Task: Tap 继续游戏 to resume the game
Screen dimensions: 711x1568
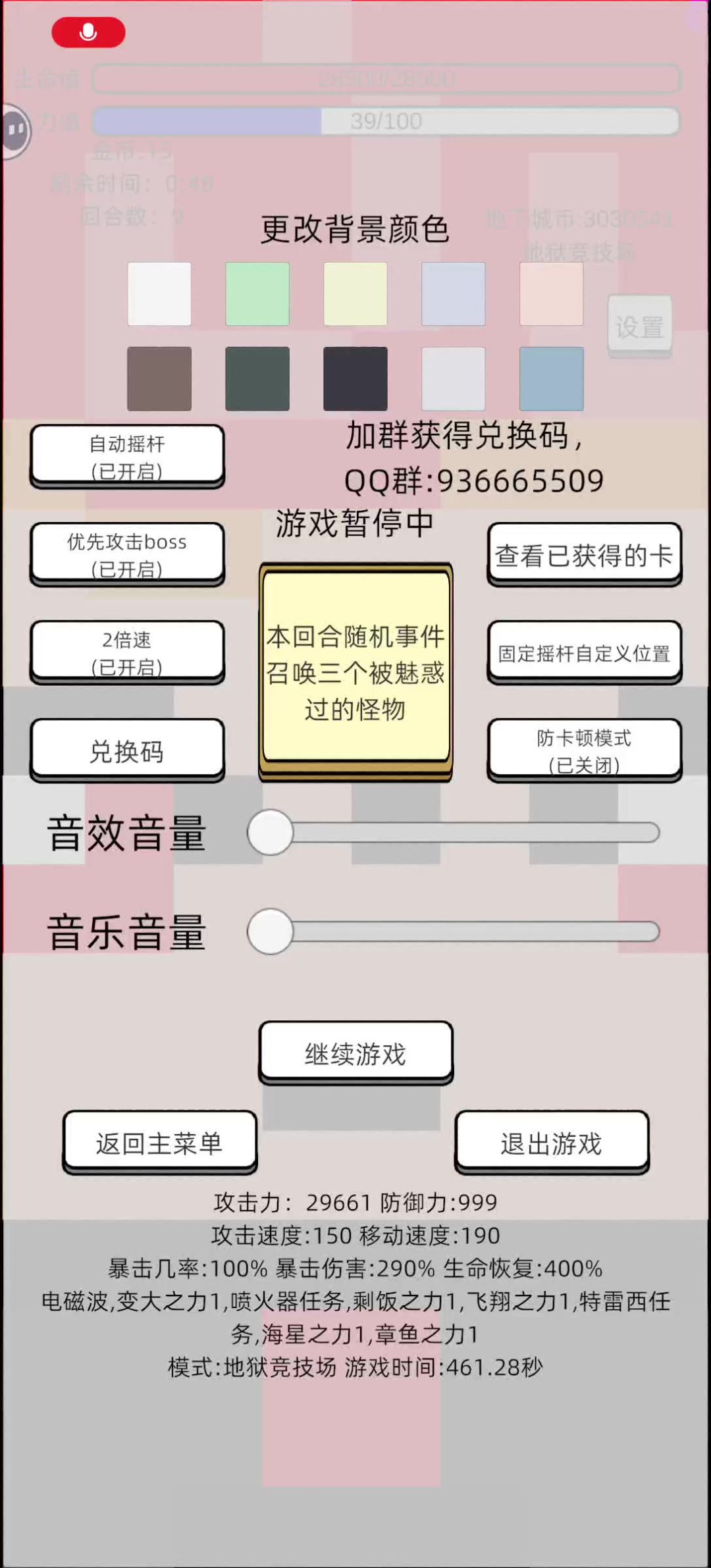Action: point(355,1053)
